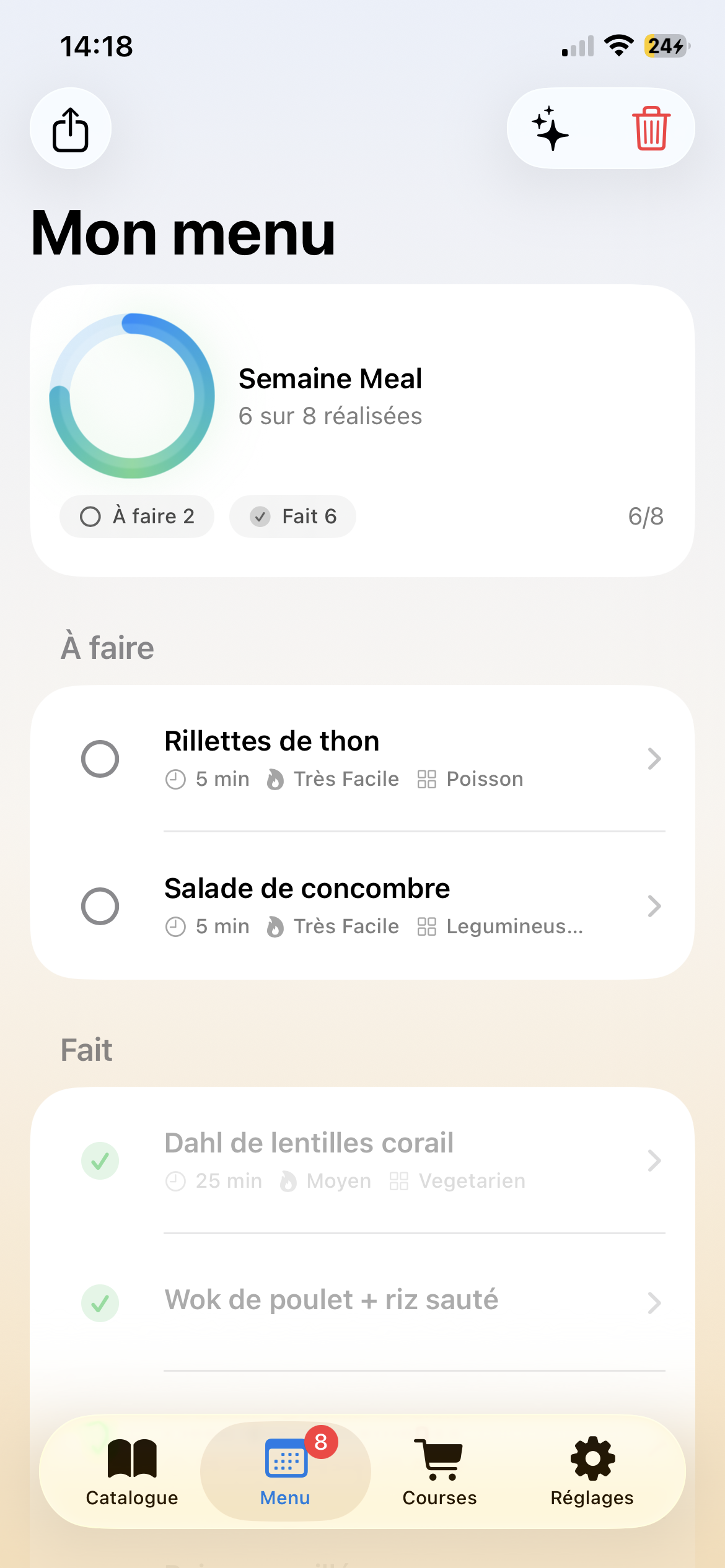
Task: Unmark Wok de poulet + riz sauté
Action: (100, 1303)
